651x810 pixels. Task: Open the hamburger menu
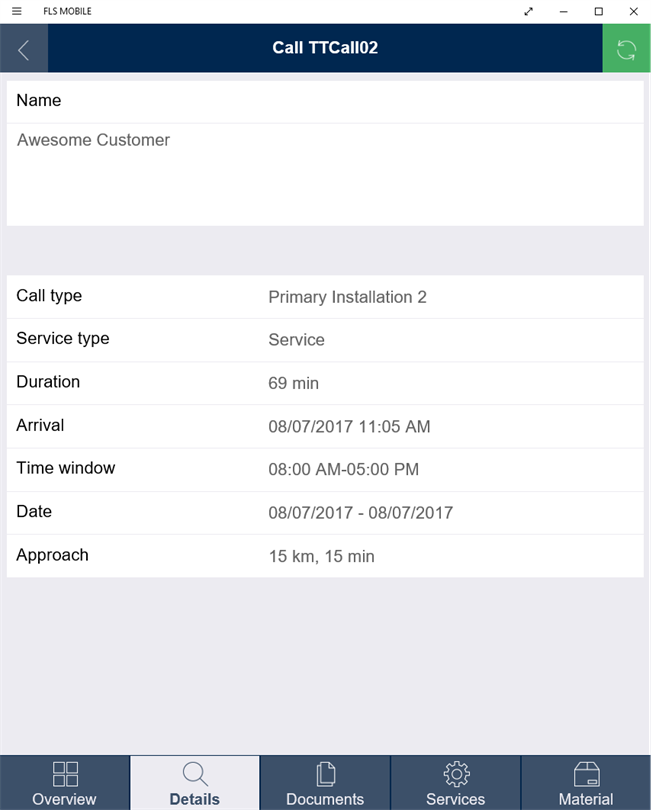click(x=16, y=11)
